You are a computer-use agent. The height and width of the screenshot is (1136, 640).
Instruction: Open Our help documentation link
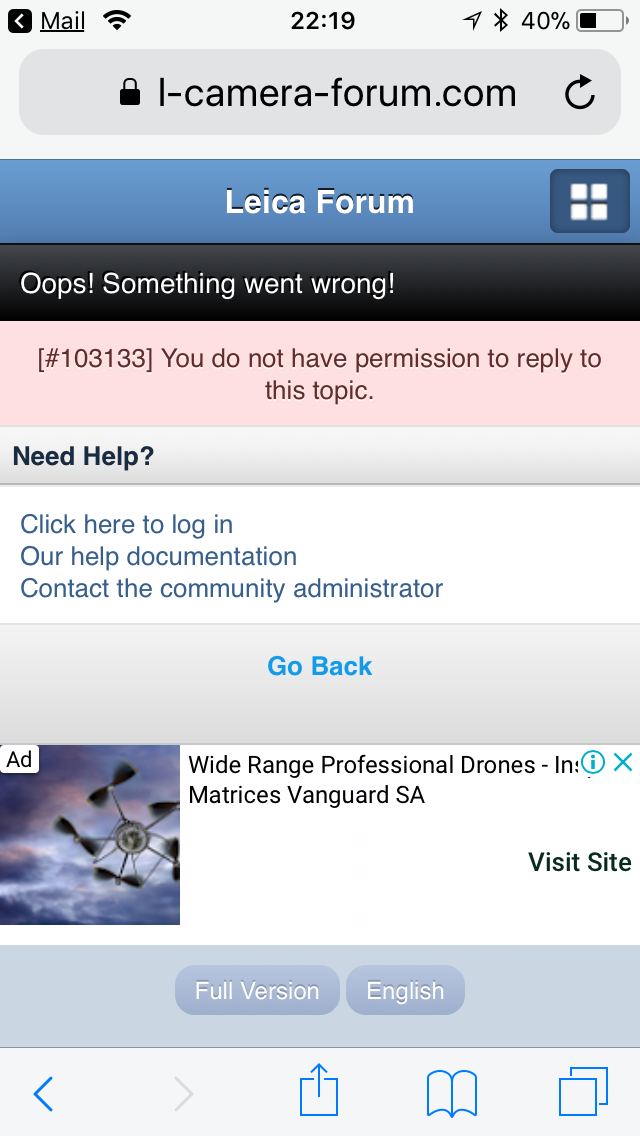158,556
